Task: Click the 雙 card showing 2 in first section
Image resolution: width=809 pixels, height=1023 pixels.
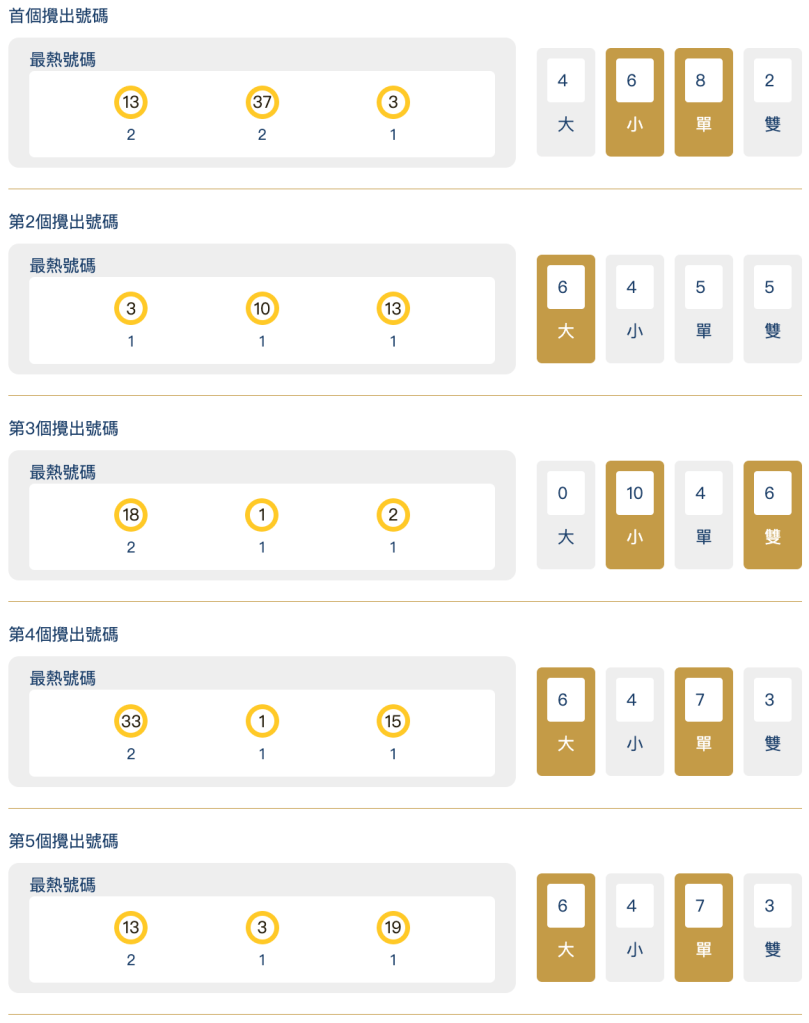Action: point(771,102)
